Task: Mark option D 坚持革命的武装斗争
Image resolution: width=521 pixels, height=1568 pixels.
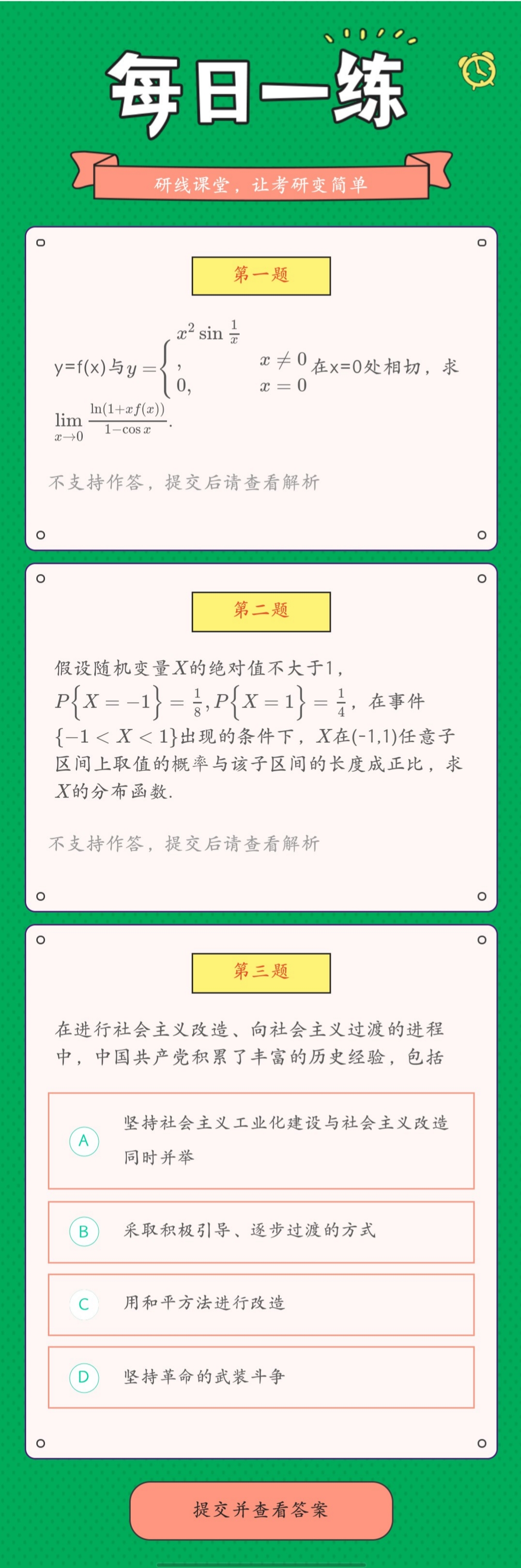Action: pyautogui.click(x=261, y=1377)
